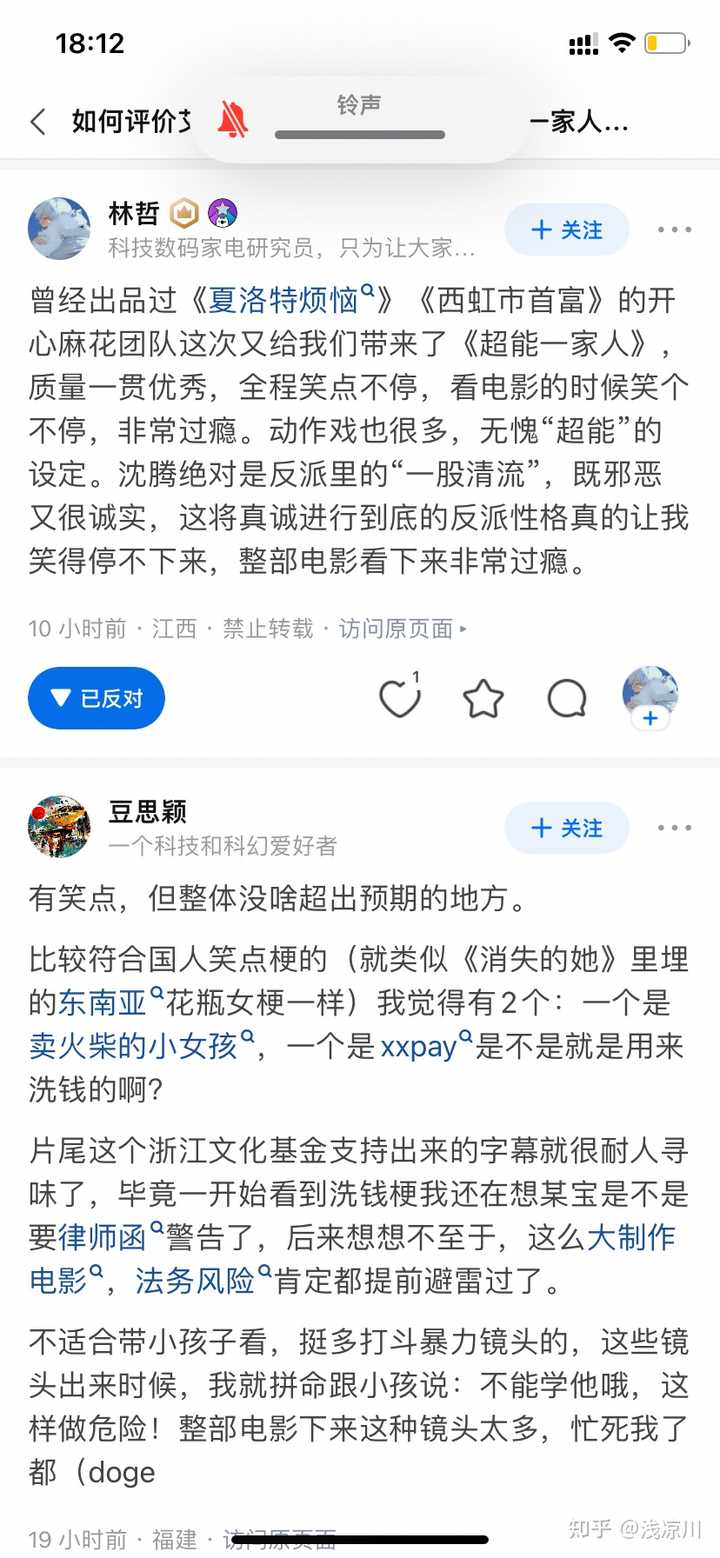Image resolution: width=720 pixels, height=1558 pixels.
Task: Open 林哲's profile avatar
Action: (59, 229)
